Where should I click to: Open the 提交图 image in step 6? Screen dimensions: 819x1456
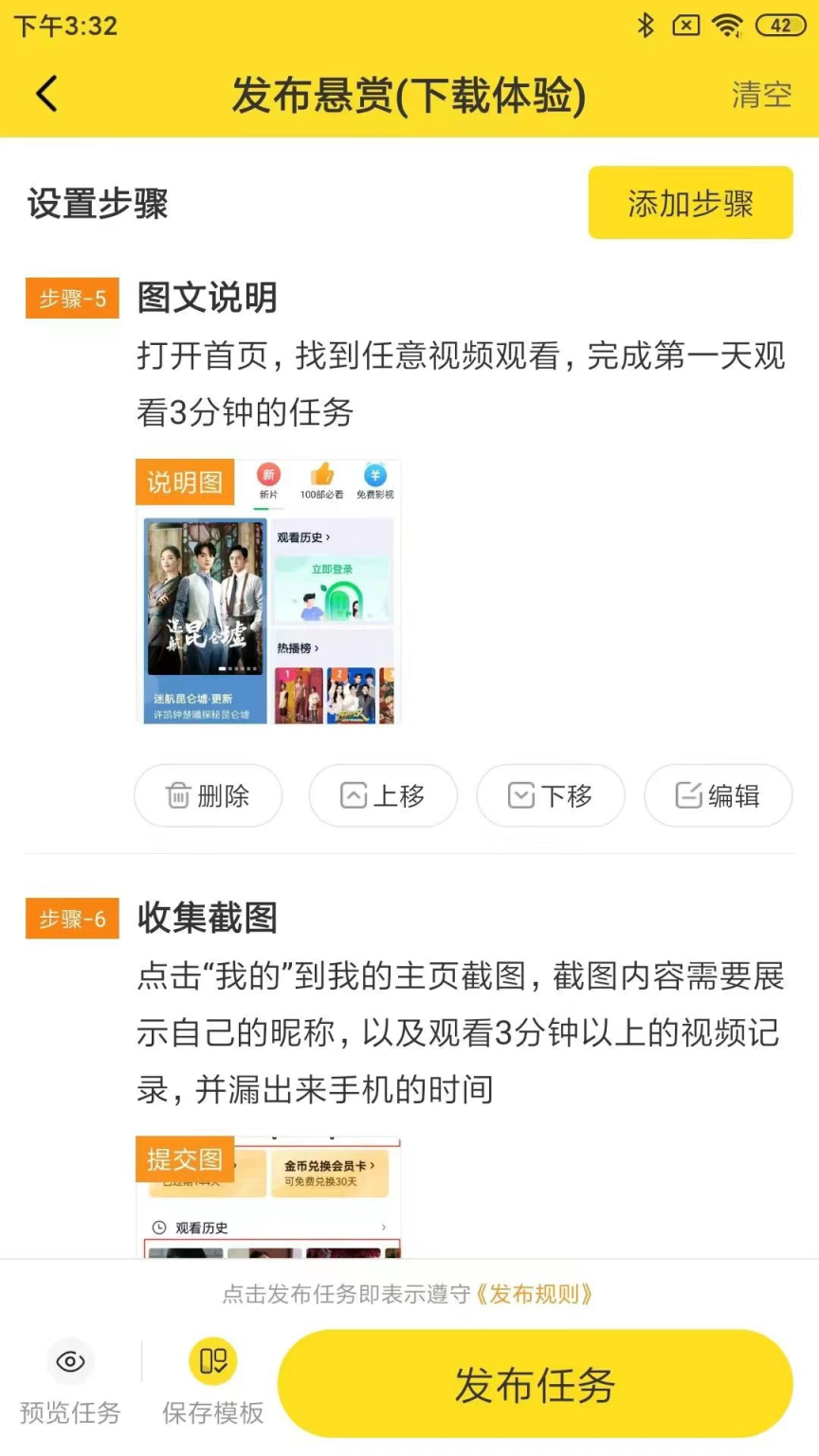pyautogui.click(x=268, y=1198)
